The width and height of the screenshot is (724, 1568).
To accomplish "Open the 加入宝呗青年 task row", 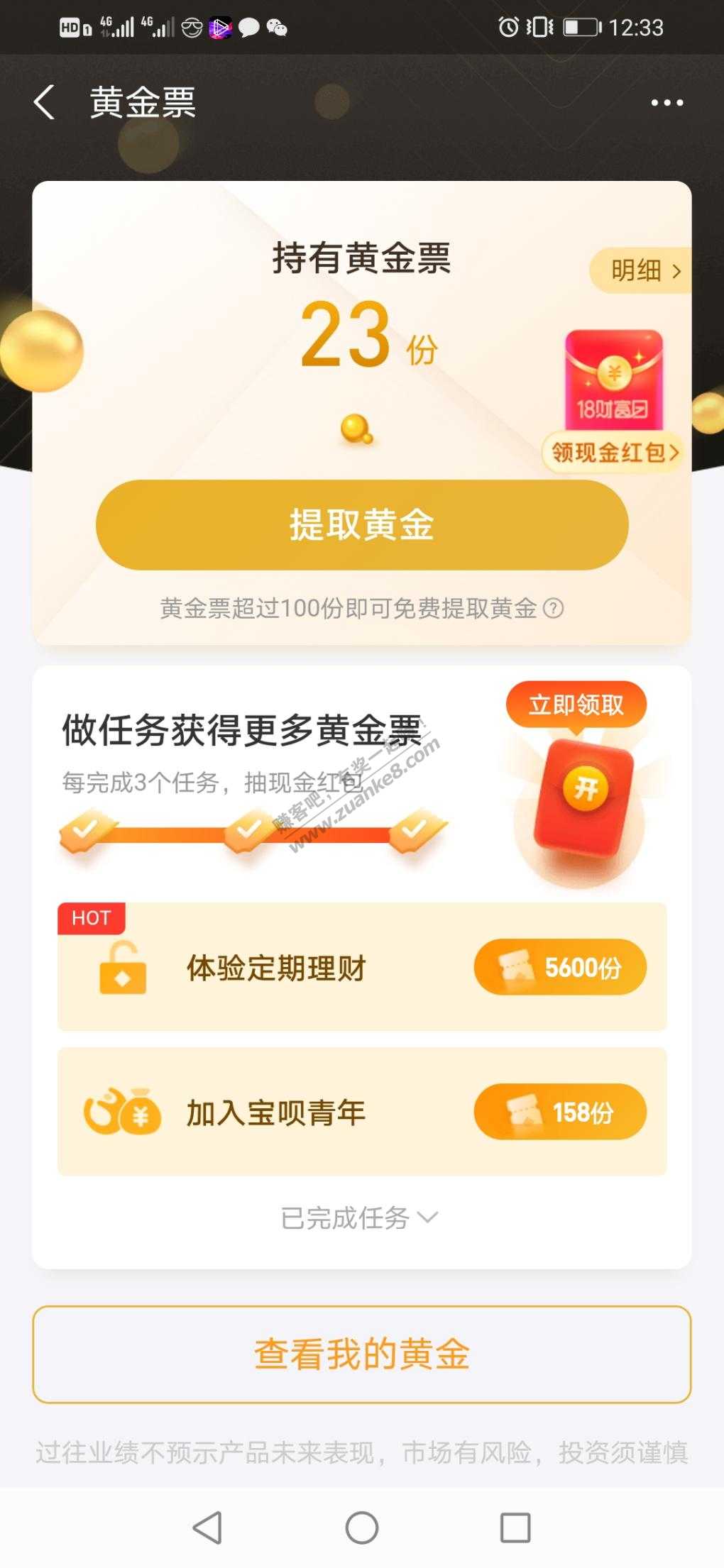I will [x=277, y=1112].
